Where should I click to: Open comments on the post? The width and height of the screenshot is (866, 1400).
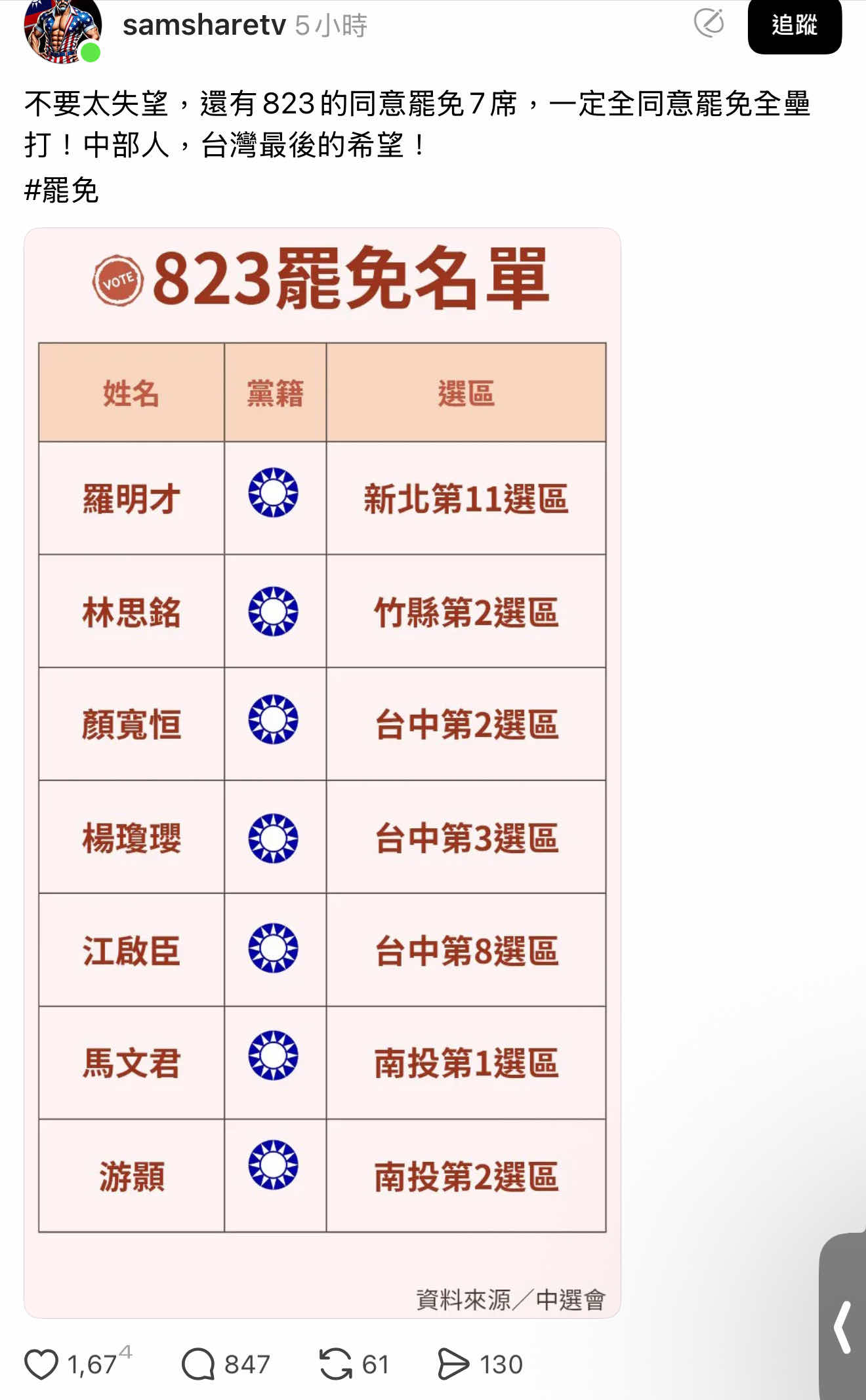199,1365
